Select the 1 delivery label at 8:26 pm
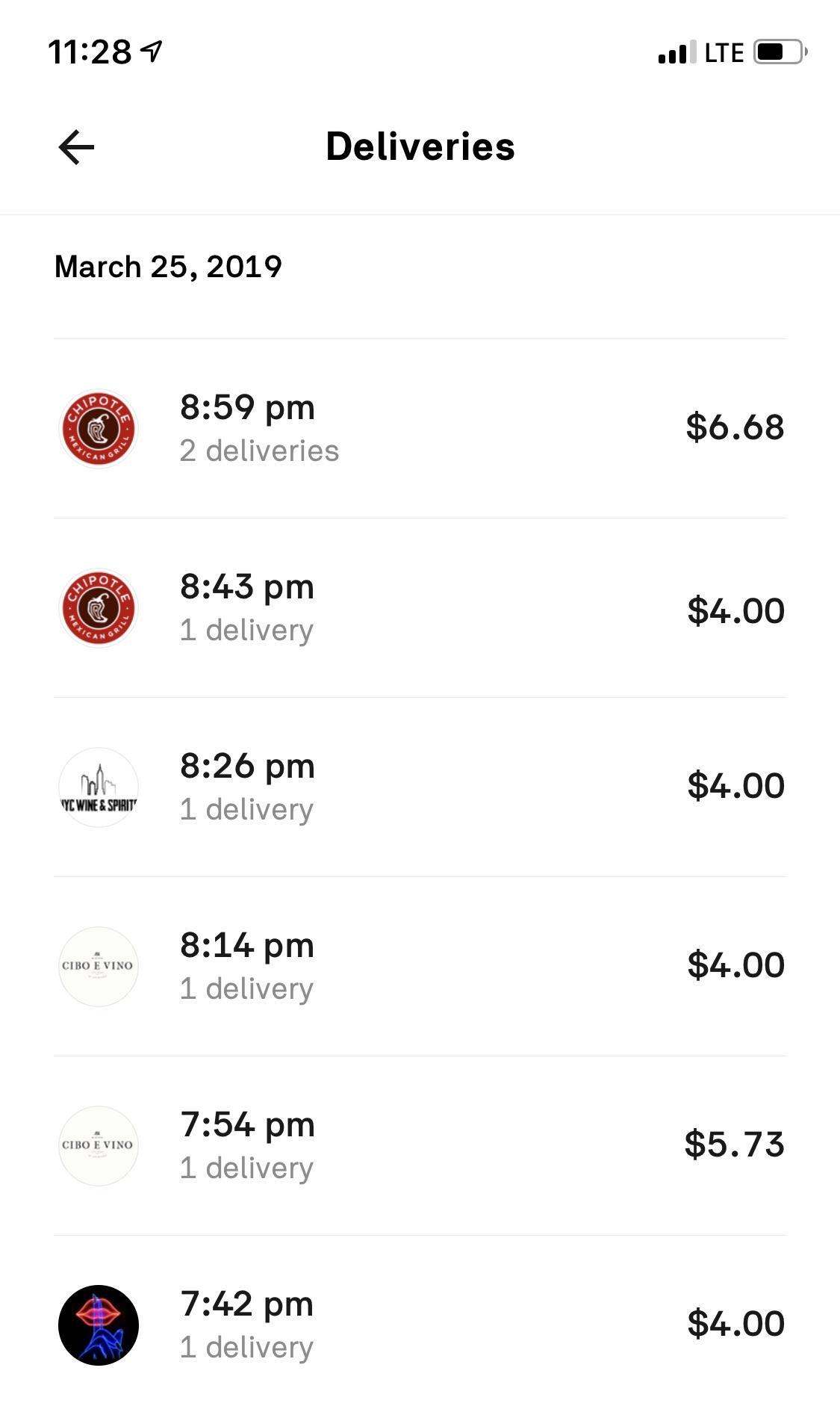The width and height of the screenshot is (840, 1412). [x=248, y=809]
